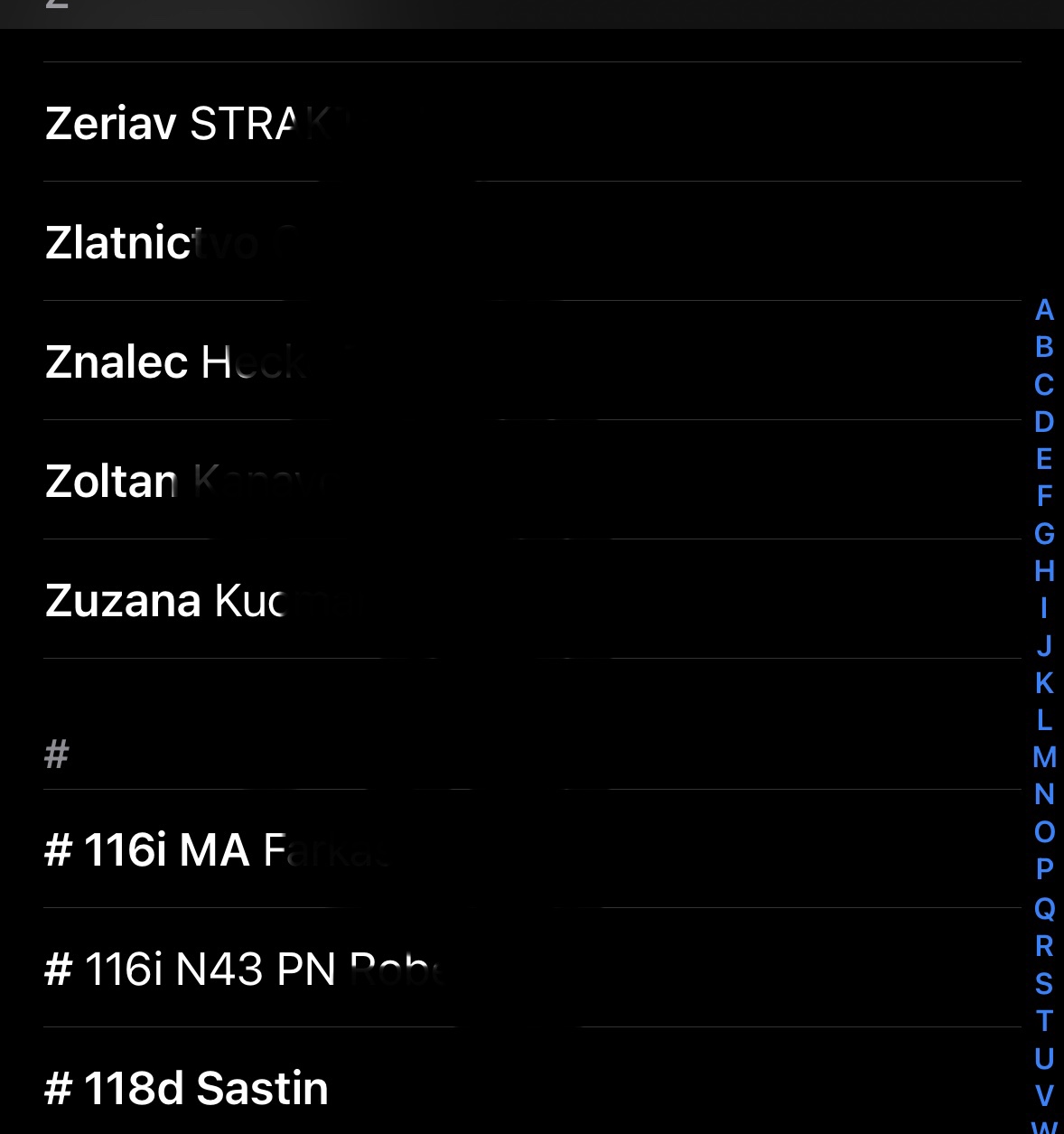Jump to letter H in index
This screenshot has width=1064, height=1134.
1044,571
